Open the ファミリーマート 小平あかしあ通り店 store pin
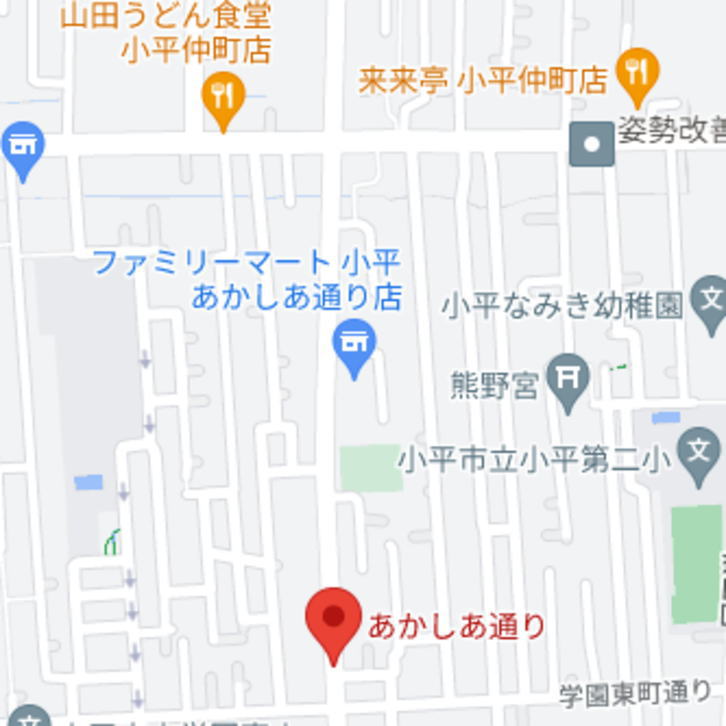The width and height of the screenshot is (726, 726). coord(353,345)
